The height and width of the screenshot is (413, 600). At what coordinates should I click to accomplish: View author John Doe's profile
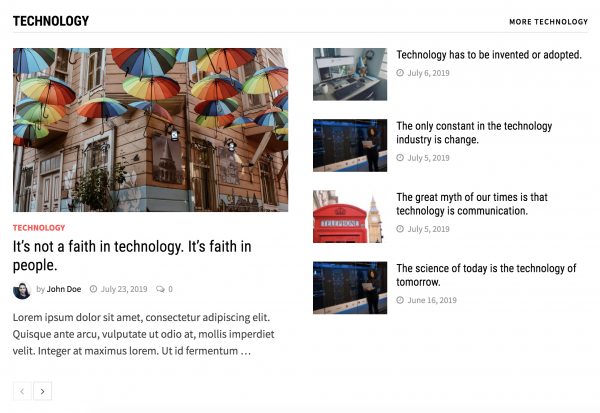[x=63, y=289]
